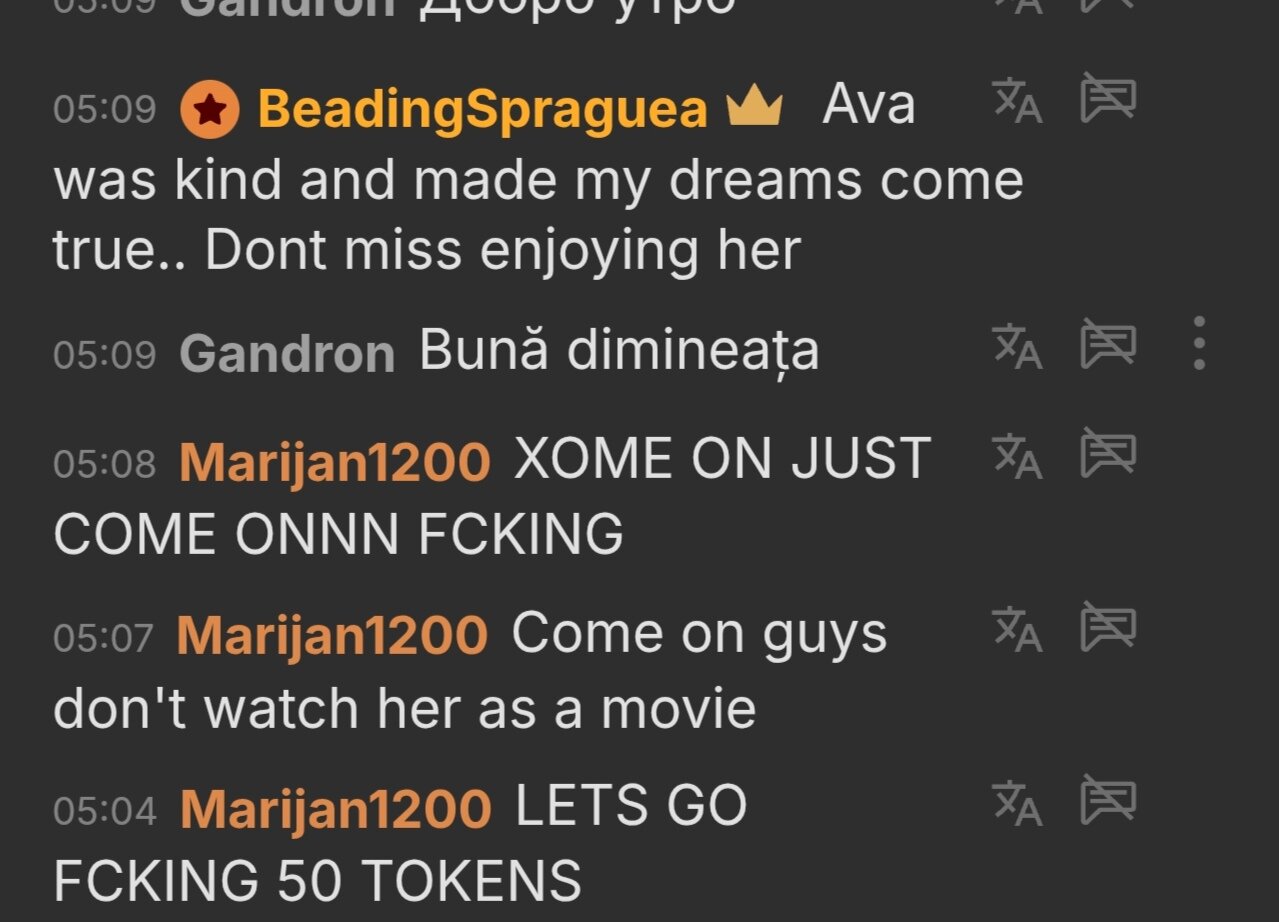Image resolution: width=1279 pixels, height=922 pixels.
Task: Translate Marijan1200's XOME ON JUST message
Action: (1017, 456)
